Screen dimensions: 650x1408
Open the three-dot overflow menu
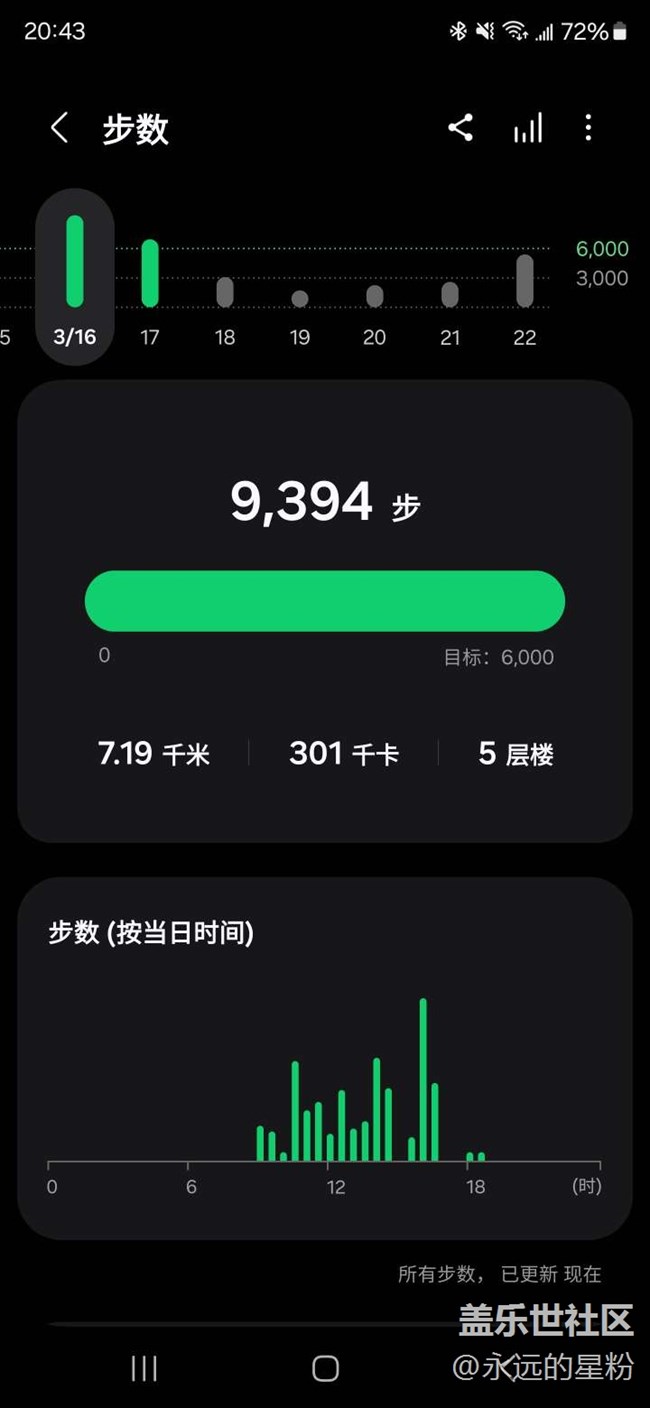[588, 127]
